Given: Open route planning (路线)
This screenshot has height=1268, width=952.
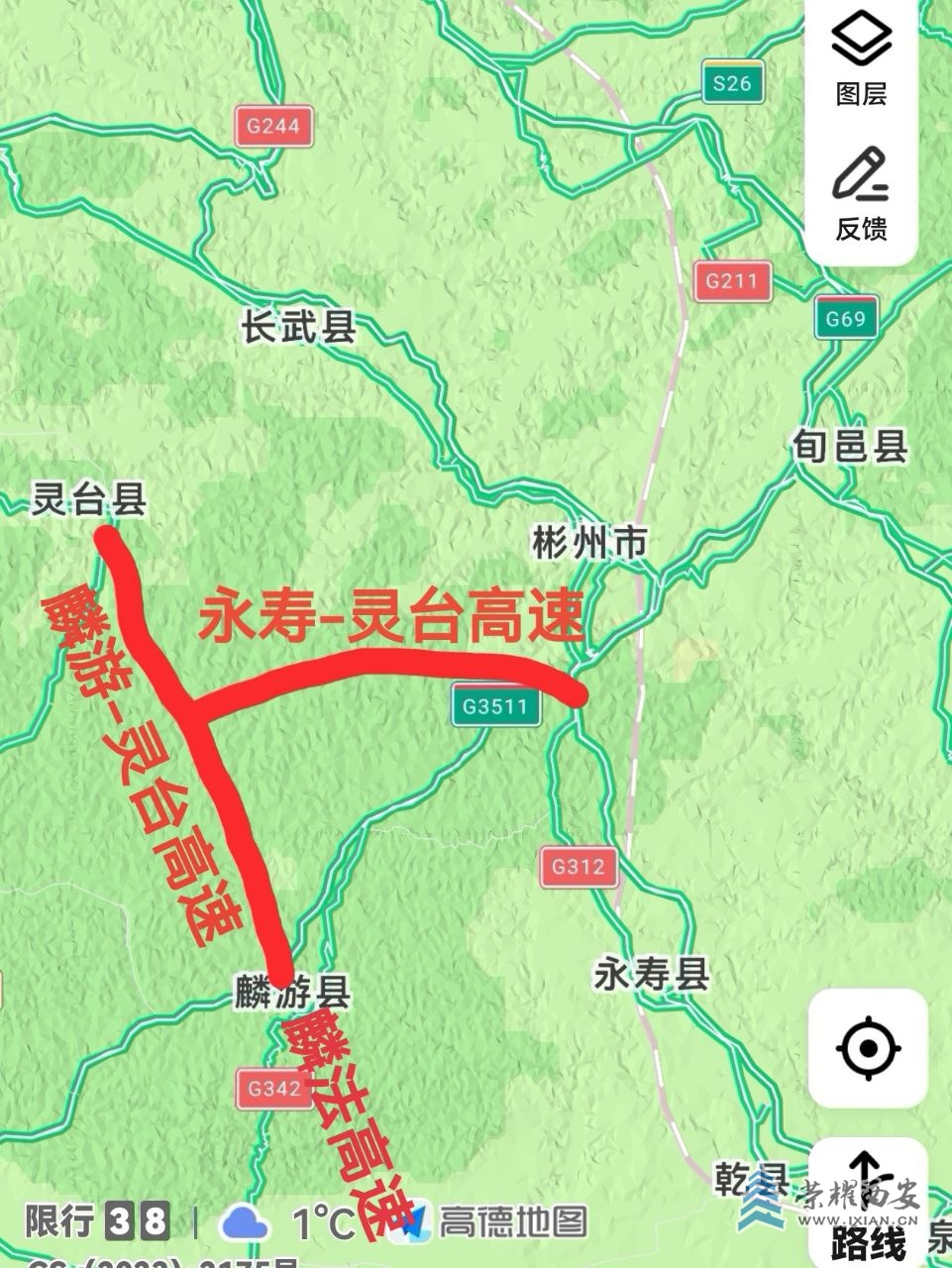Looking at the screenshot, I should (868, 1204).
